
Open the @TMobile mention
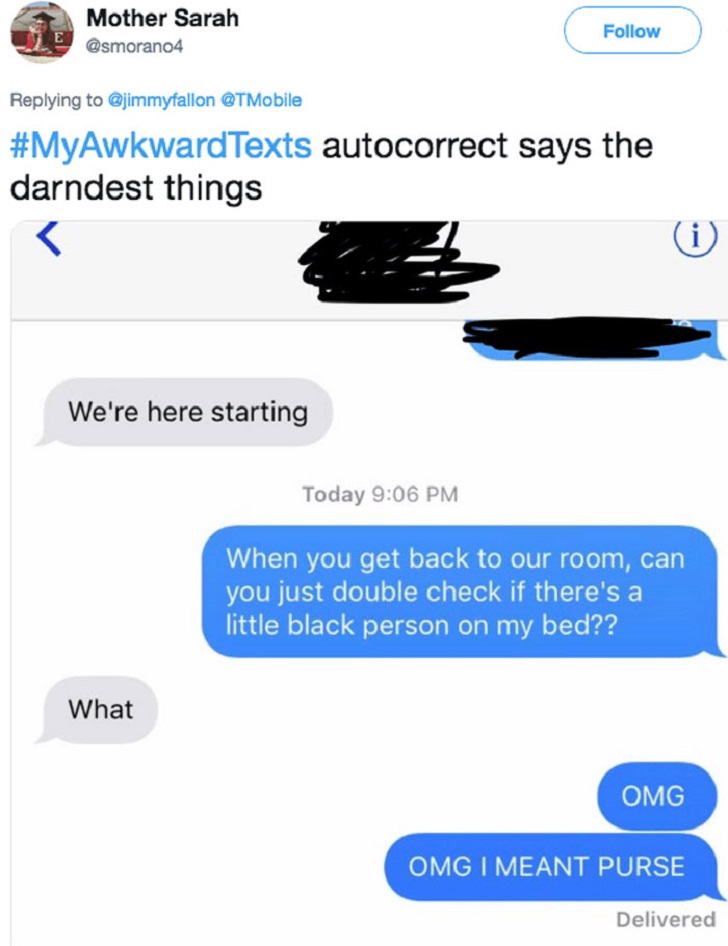[263, 99]
